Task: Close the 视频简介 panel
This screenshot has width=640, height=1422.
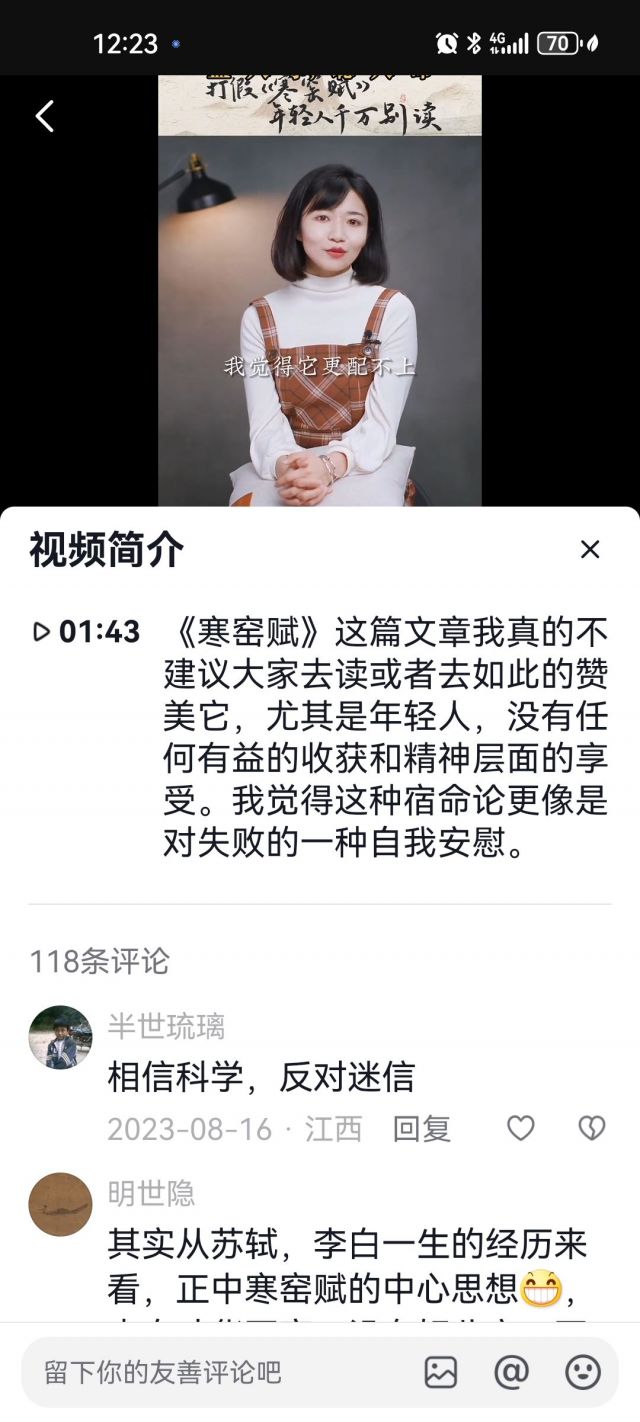Action: click(x=590, y=549)
